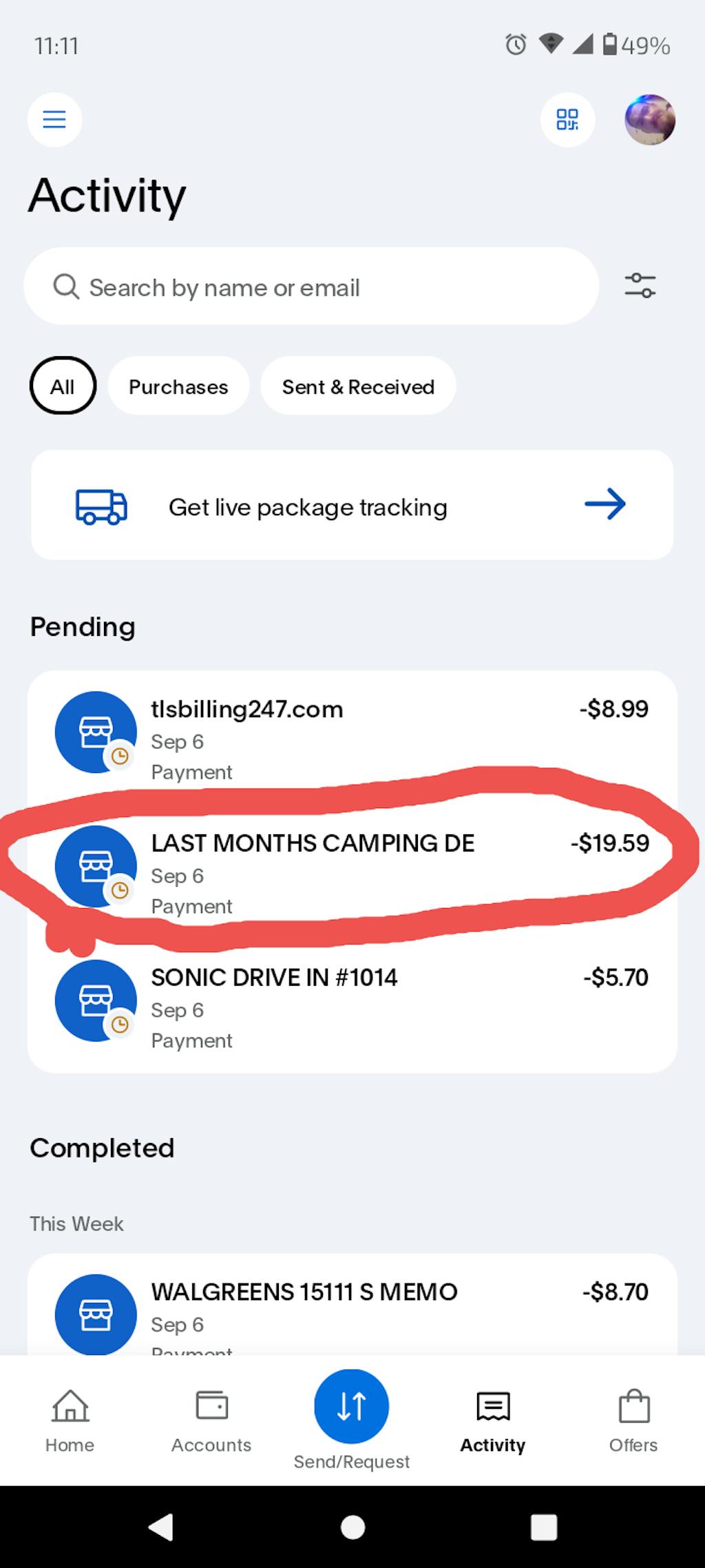
Task: Open the LAST MONTHS CAMPING DE payment
Action: [352, 871]
